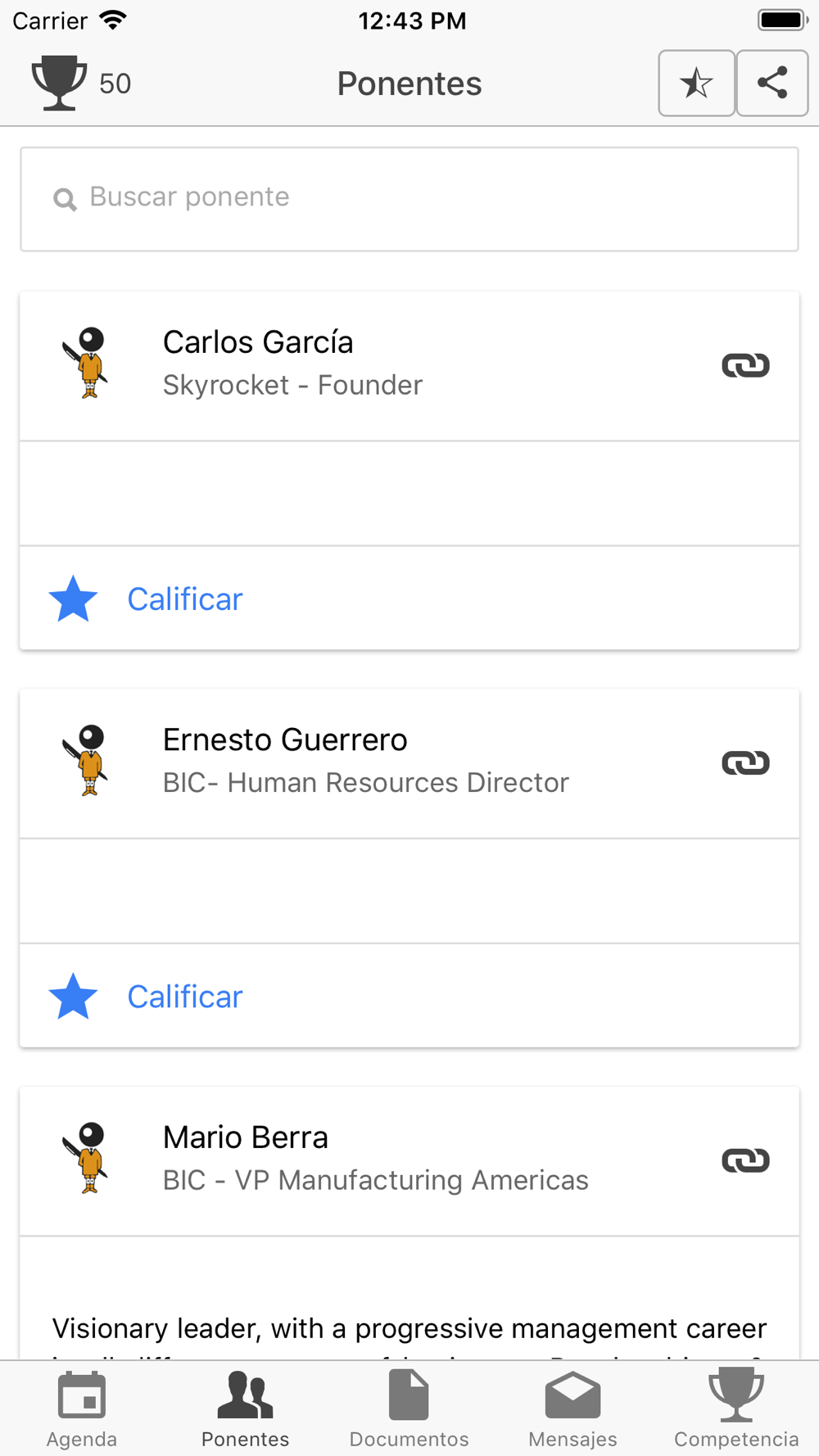Screen dimensions: 819x1456
Task: Select the Ponentes tab
Action: pyautogui.click(x=246, y=1409)
